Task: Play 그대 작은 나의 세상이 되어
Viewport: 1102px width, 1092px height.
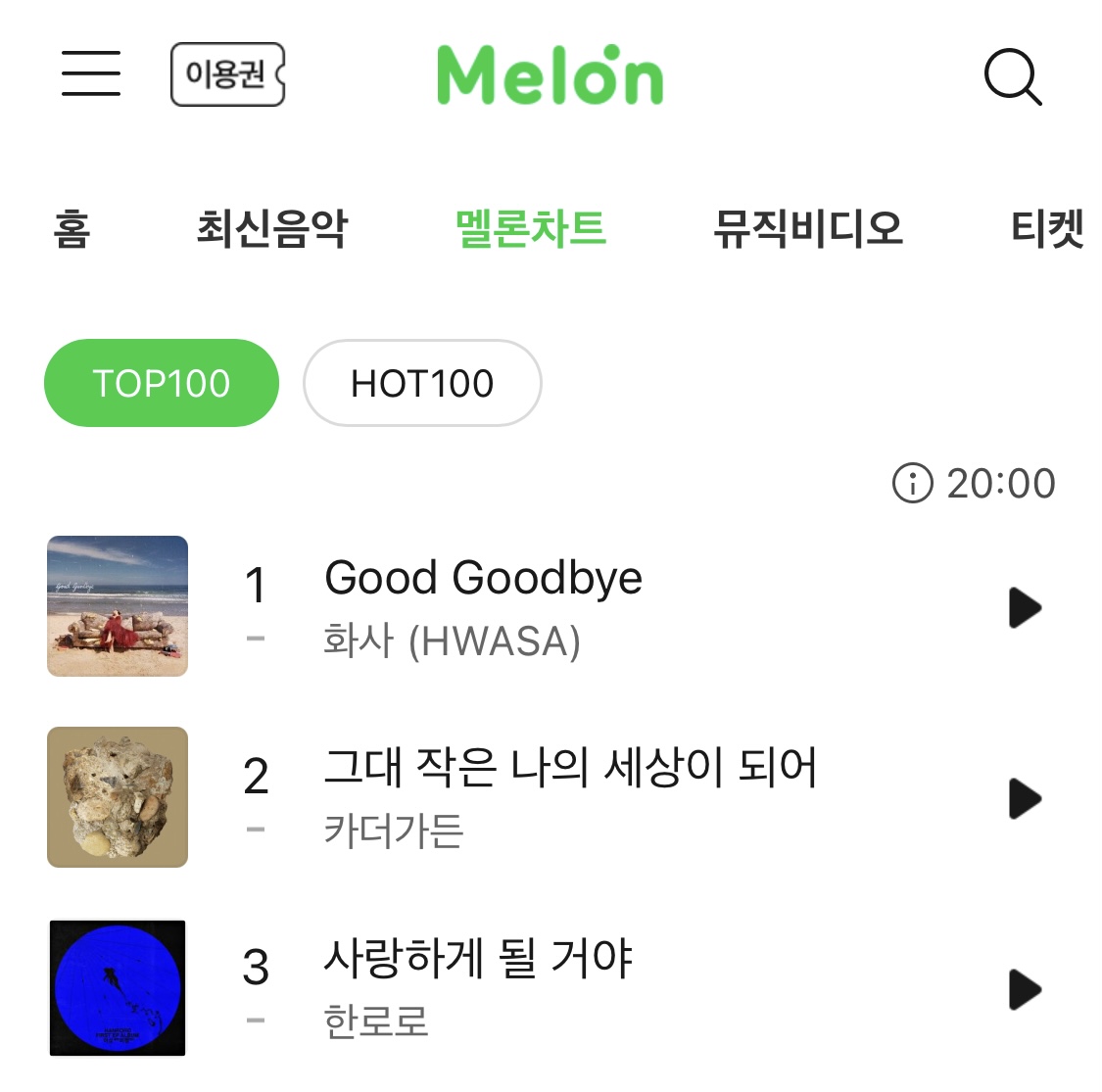Action: point(1024,798)
